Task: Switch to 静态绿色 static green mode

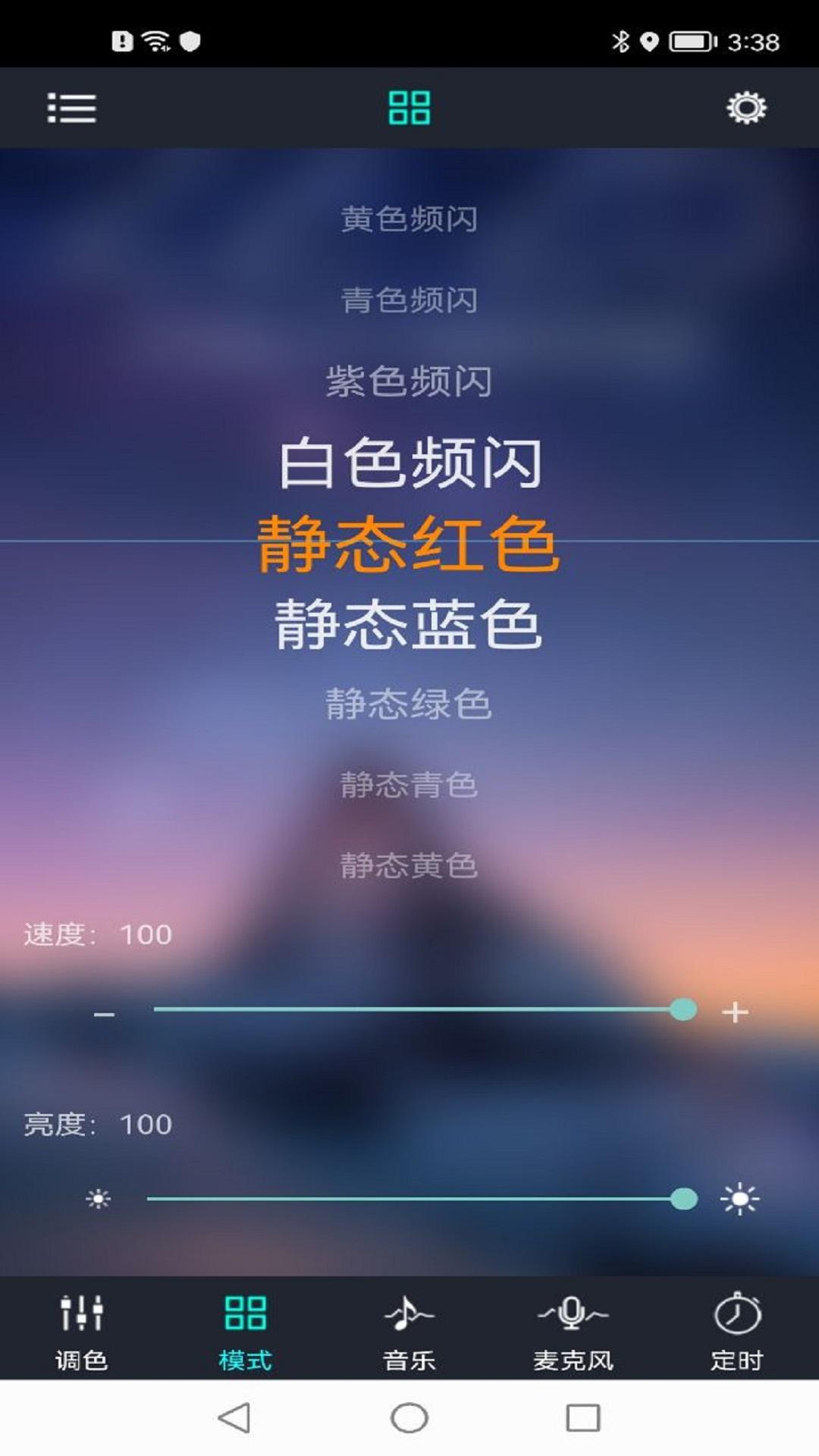Action: (x=409, y=704)
